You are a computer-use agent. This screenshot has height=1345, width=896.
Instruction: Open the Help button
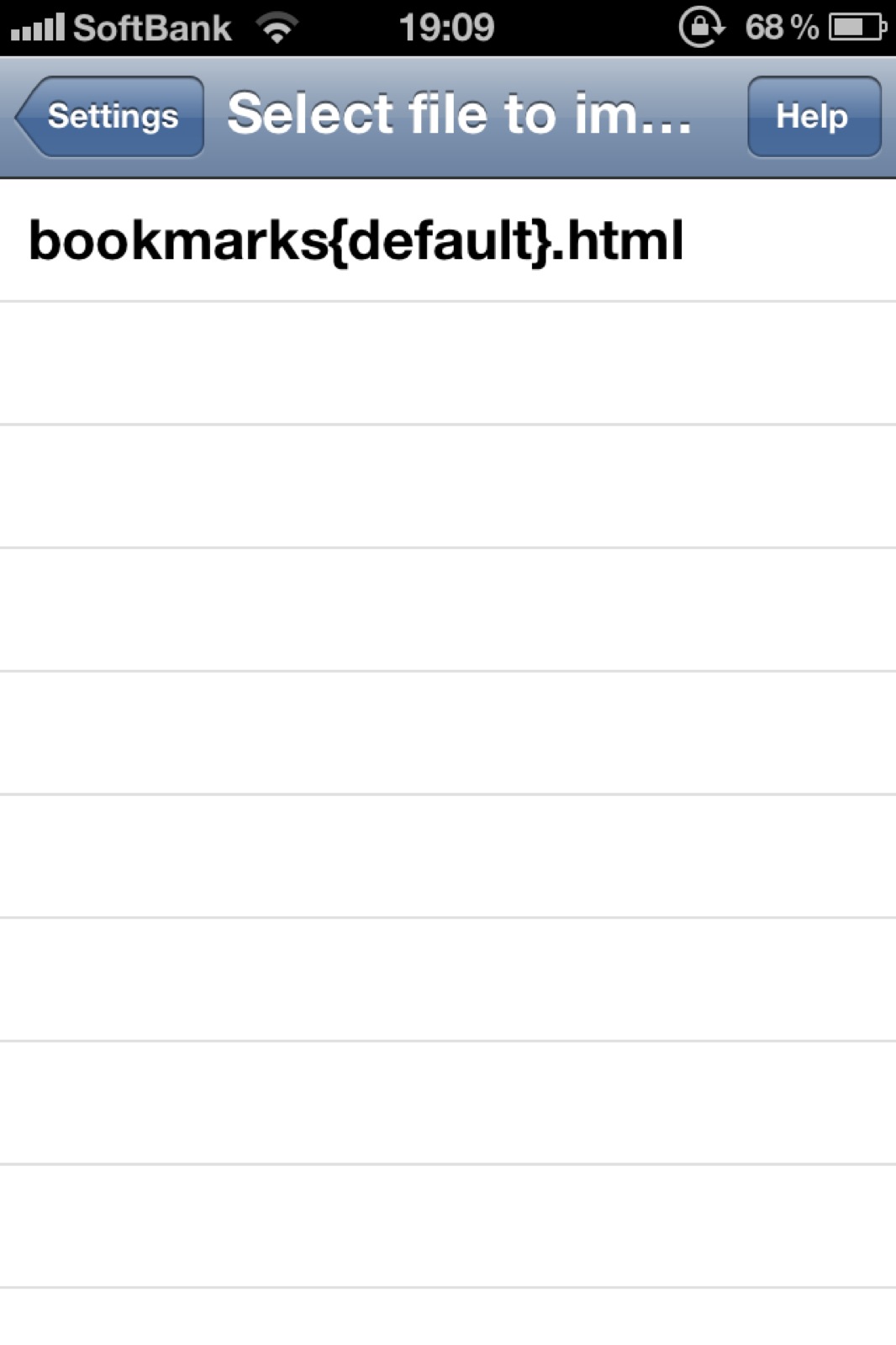click(x=813, y=116)
